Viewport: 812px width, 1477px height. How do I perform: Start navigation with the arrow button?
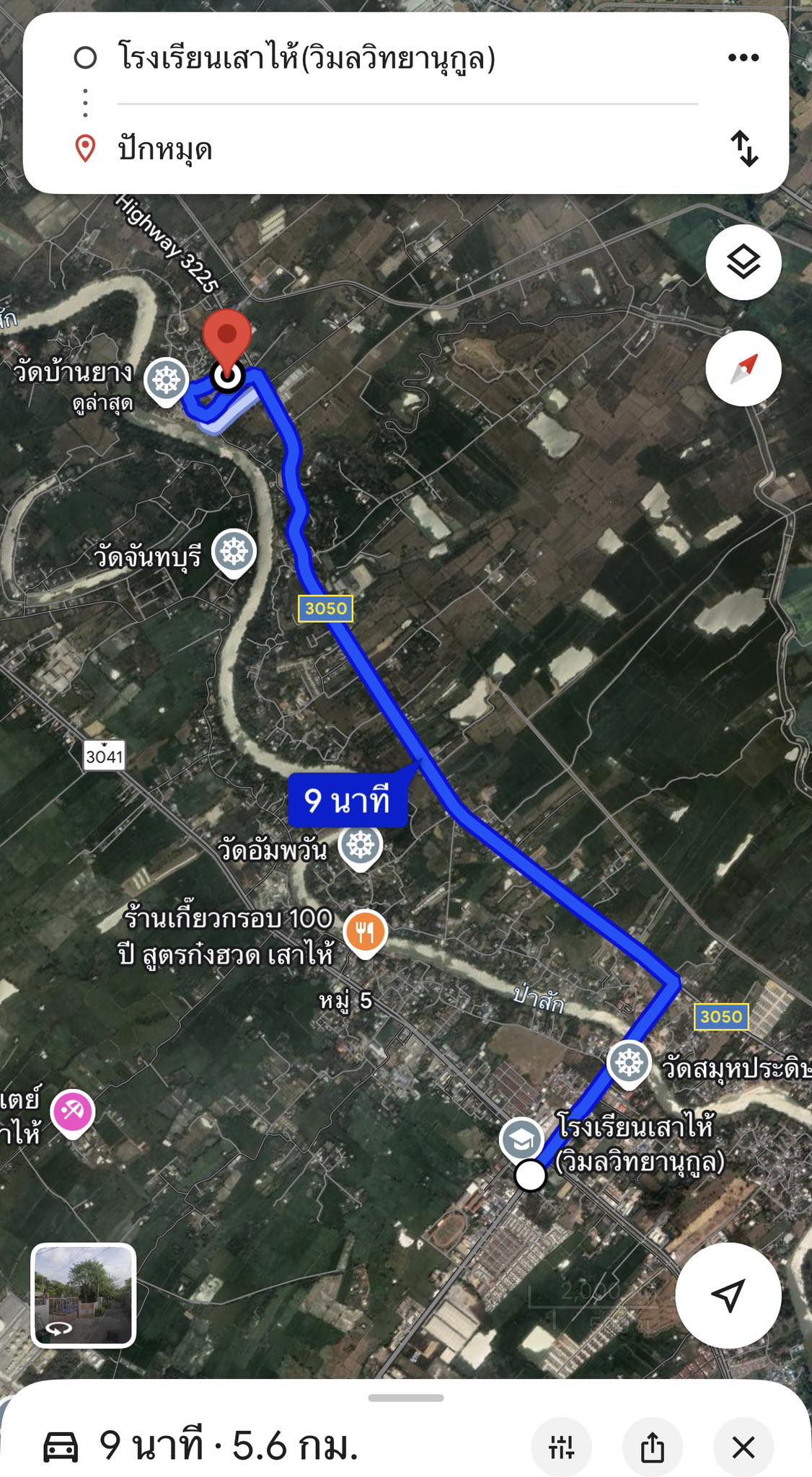(x=728, y=1295)
